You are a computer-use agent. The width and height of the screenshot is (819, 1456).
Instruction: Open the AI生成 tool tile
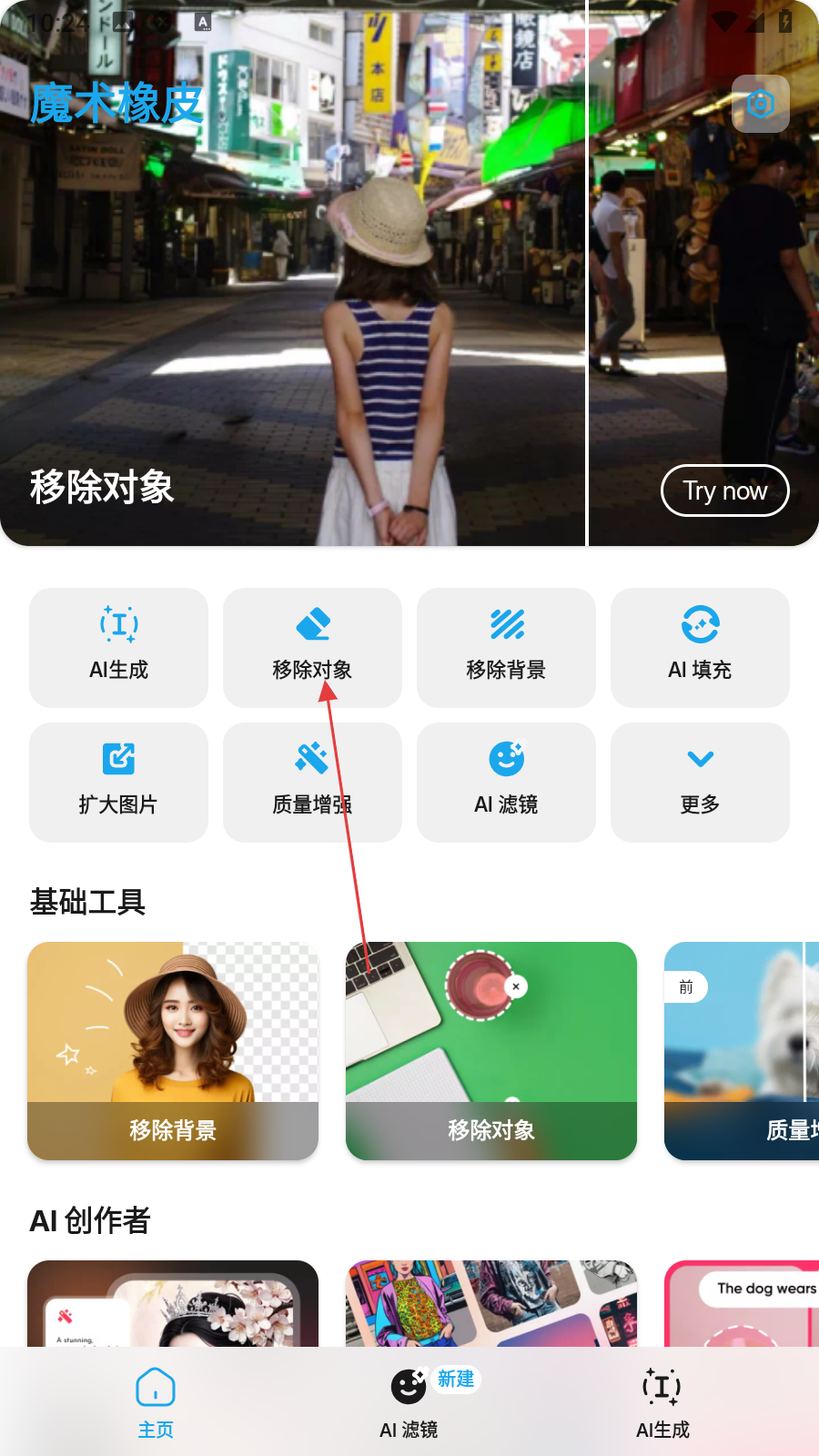pos(118,647)
